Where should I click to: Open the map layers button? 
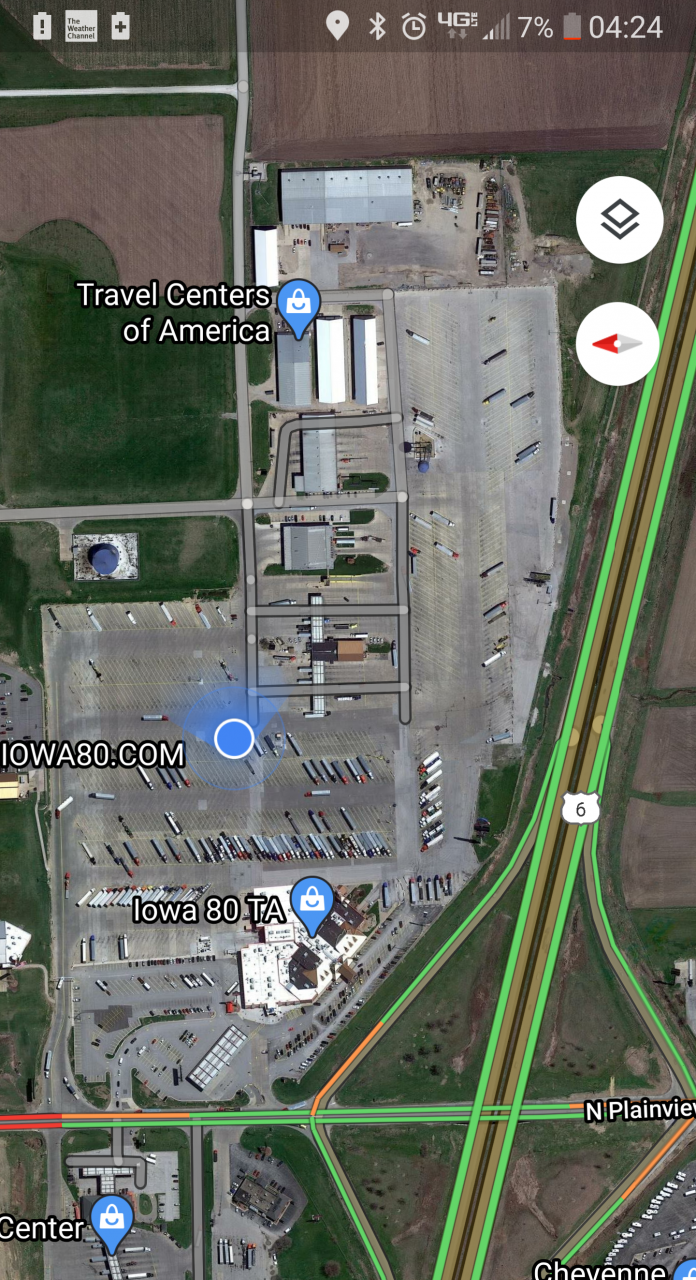[619, 220]
